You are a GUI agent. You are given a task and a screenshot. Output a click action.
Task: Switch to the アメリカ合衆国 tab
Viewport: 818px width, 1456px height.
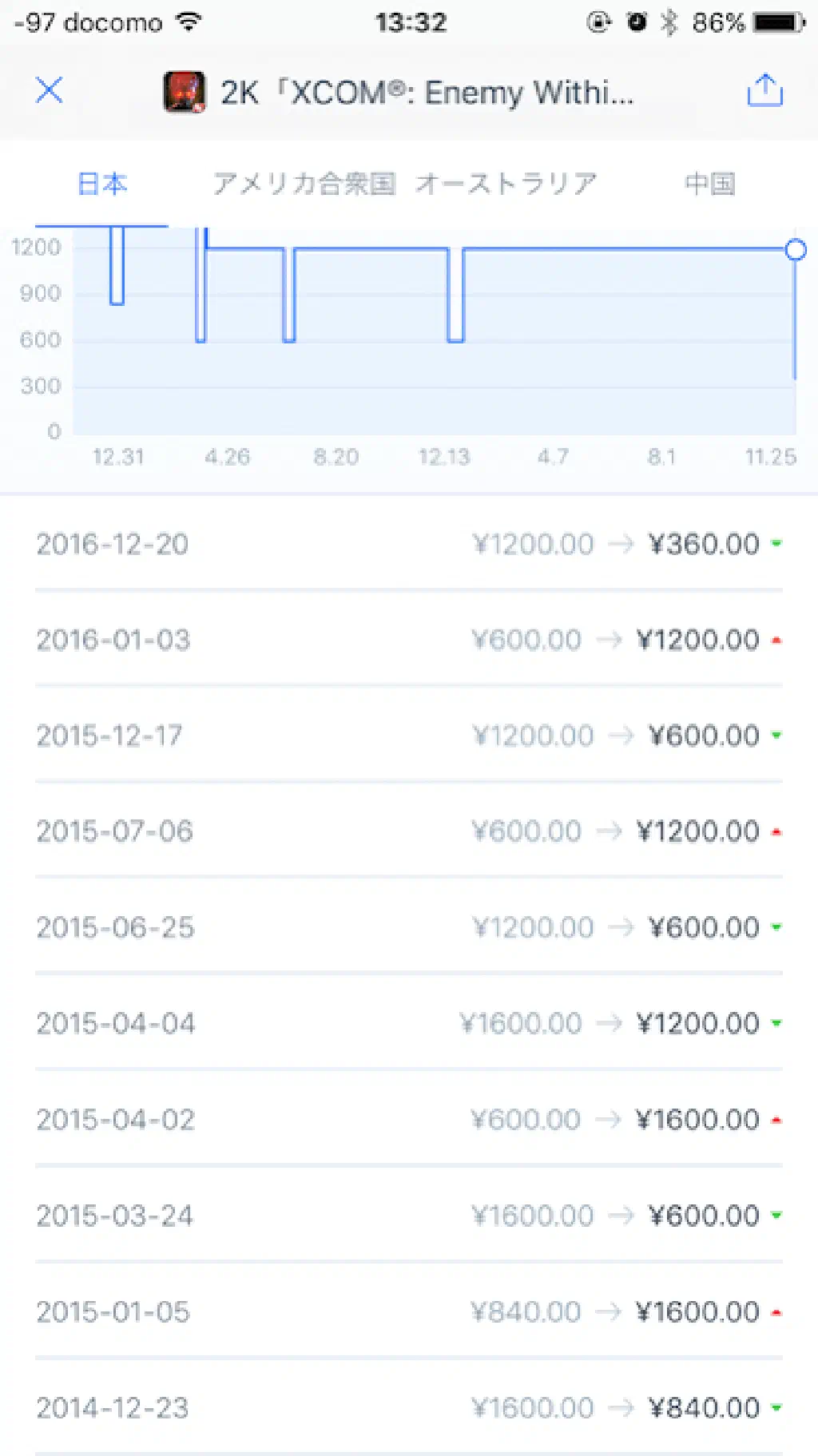click(x=304, y=184)
